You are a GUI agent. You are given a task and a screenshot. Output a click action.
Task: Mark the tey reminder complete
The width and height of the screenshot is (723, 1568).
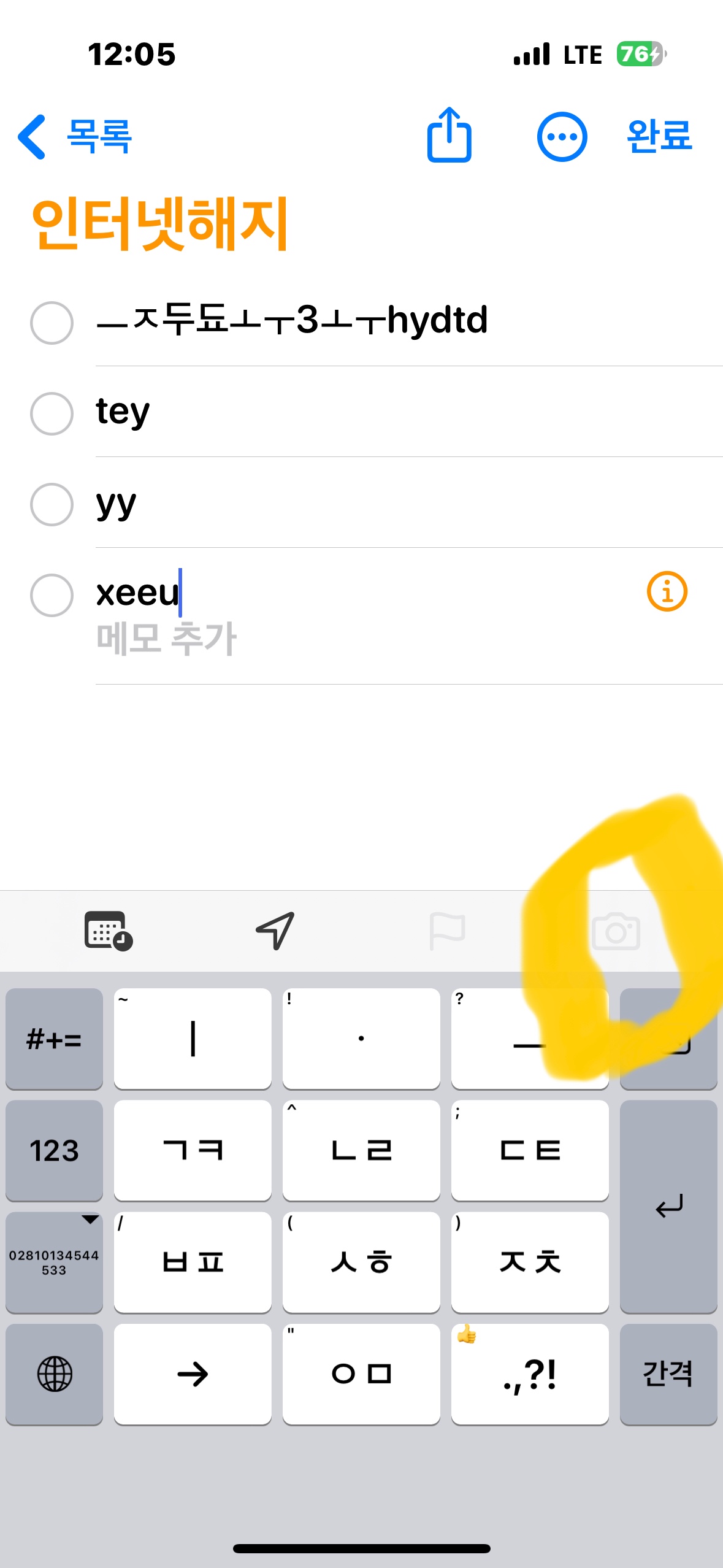[x=52, y=413]
